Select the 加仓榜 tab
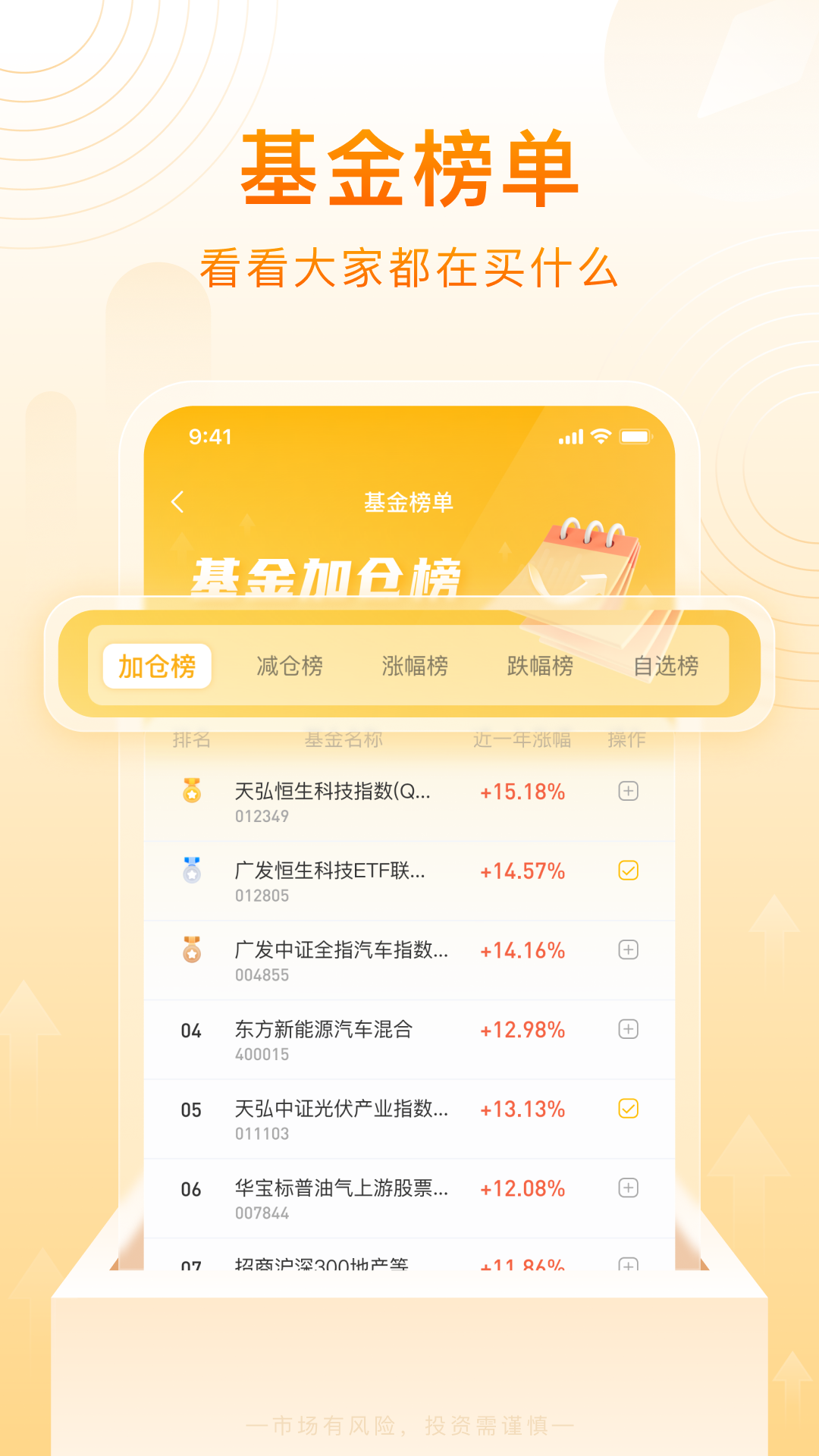Viewport: 819px width, 1456px height. coord(155,665)
